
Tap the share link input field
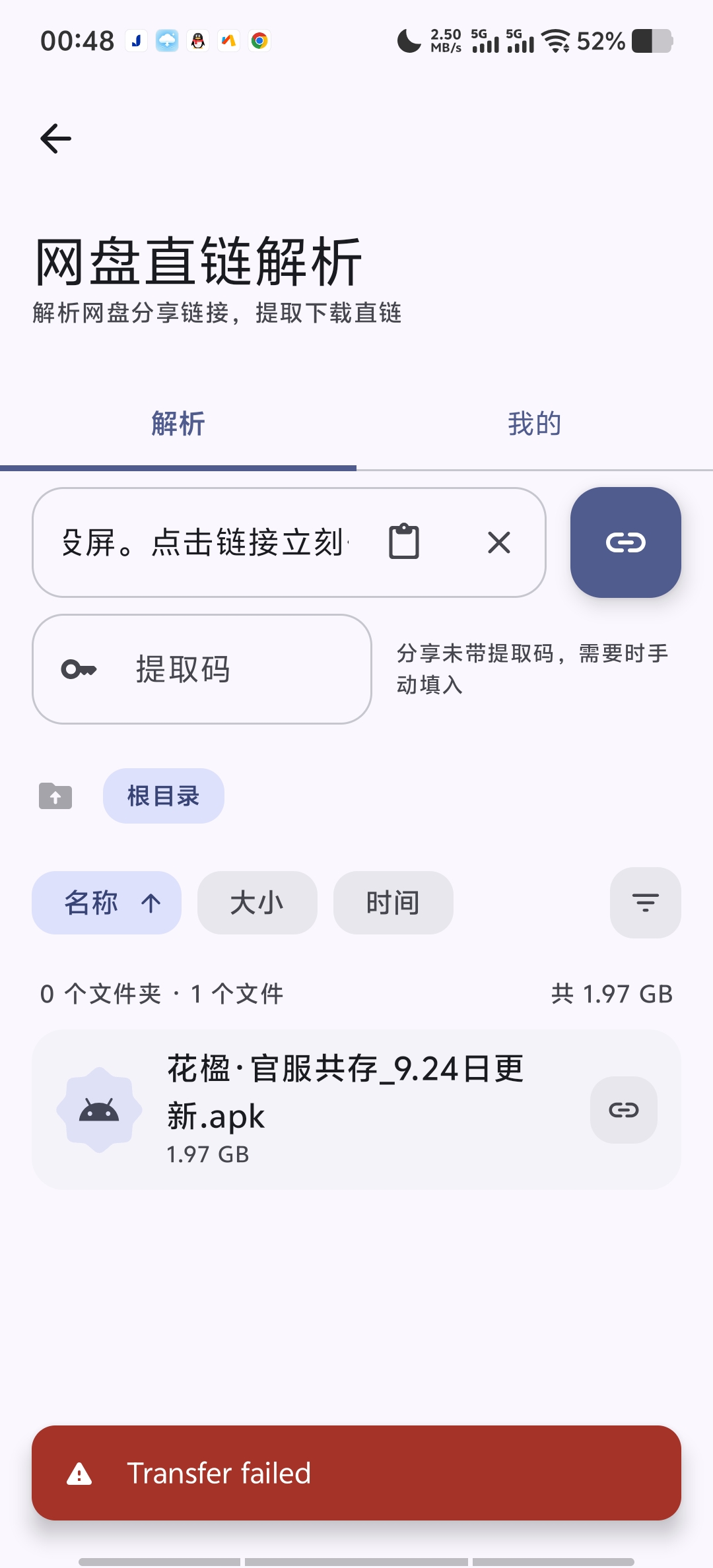point(205,542)
